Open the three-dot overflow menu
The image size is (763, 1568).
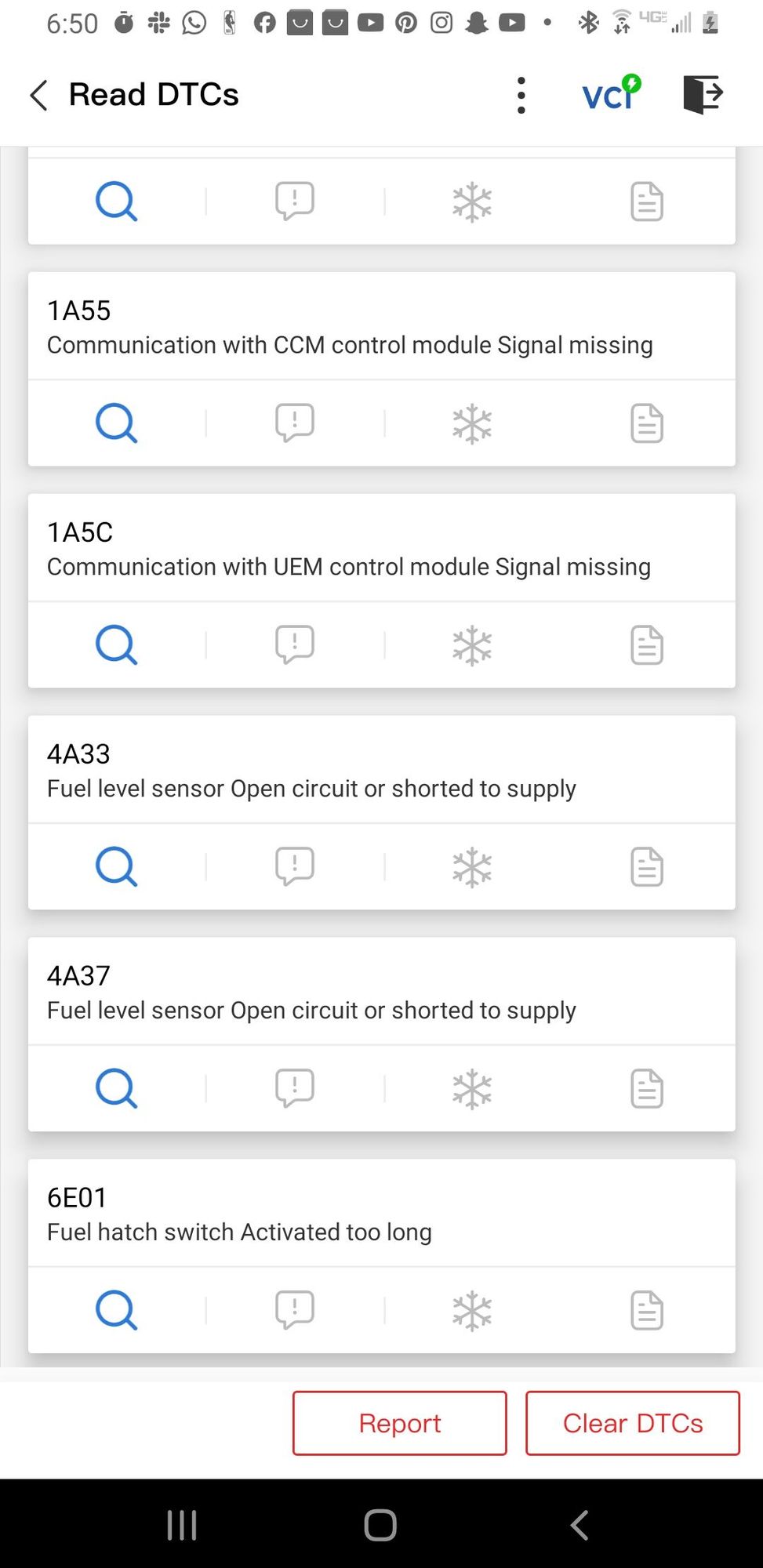point(521,95)
